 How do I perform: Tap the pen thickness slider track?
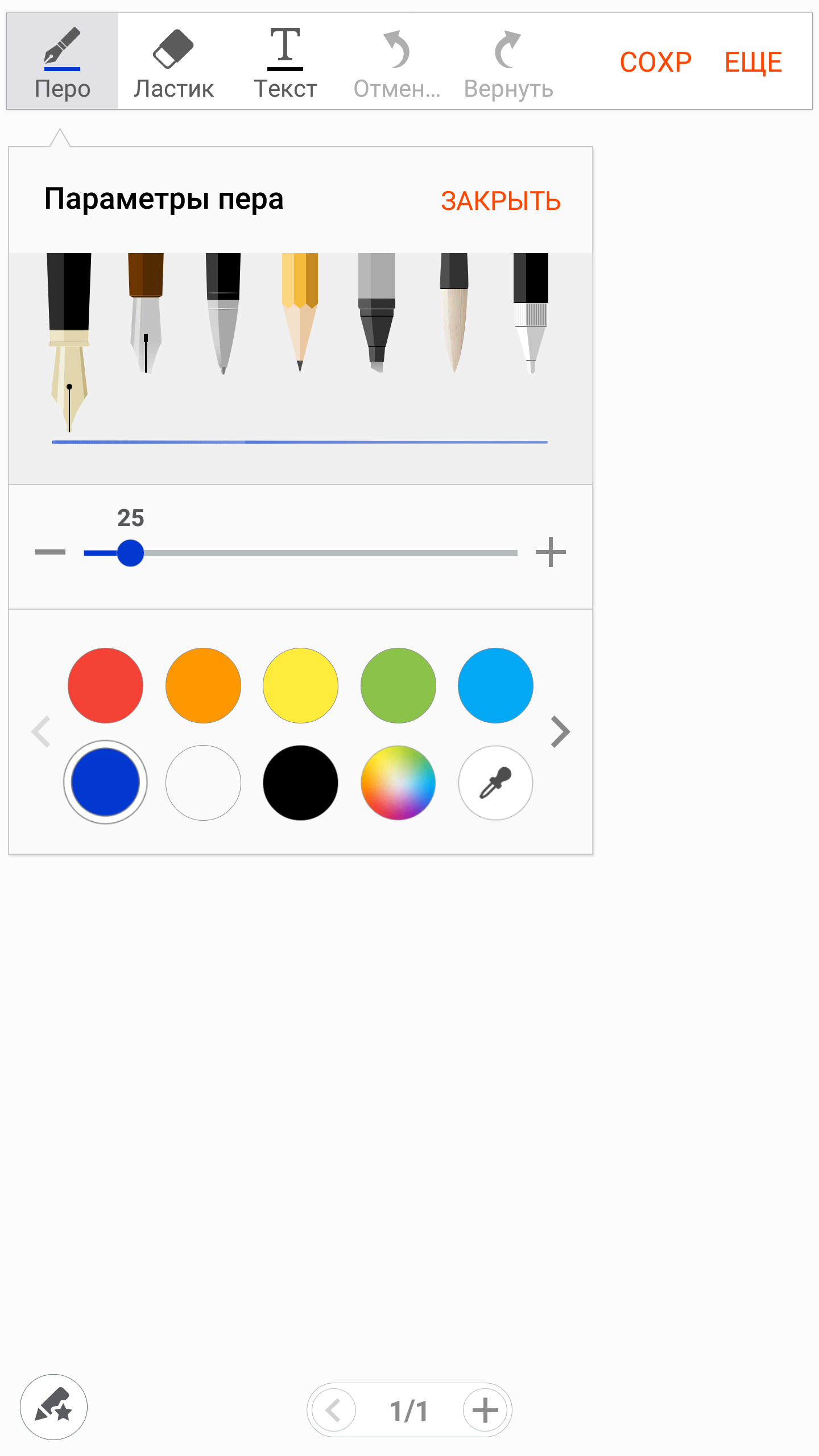(x=300, y=553)
